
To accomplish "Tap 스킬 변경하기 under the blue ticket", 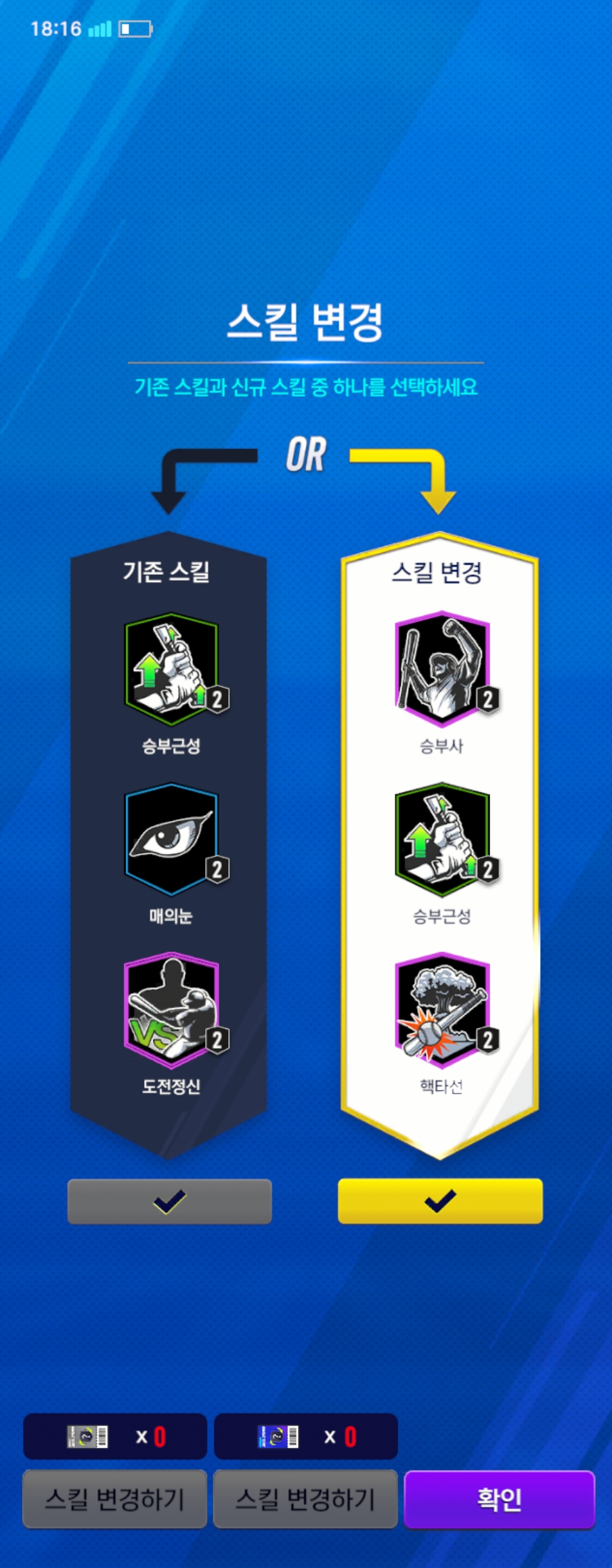I will point(305,1498).
